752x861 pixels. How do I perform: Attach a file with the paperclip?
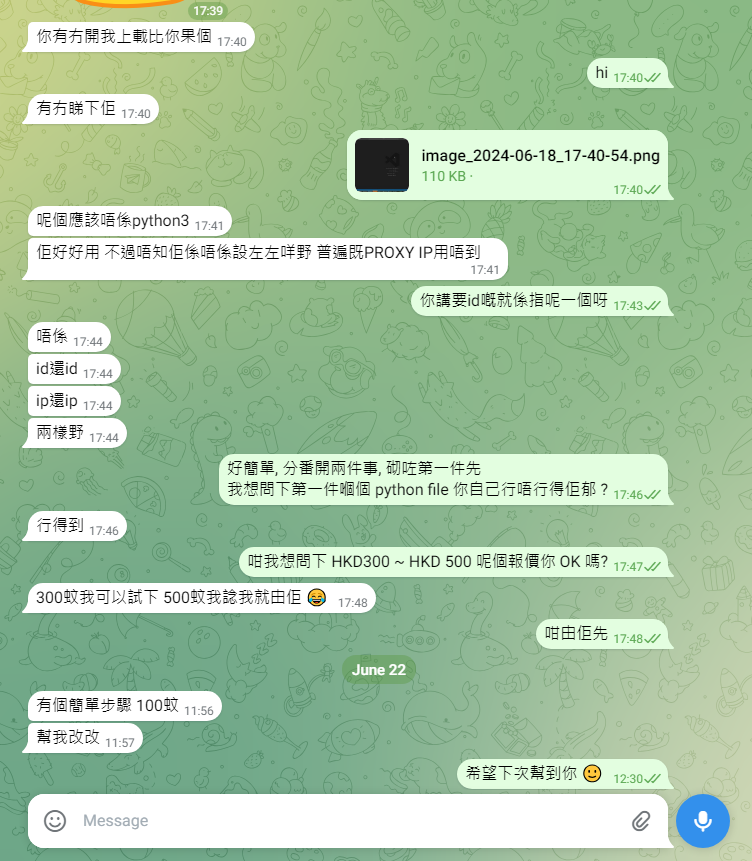(641, 821)
